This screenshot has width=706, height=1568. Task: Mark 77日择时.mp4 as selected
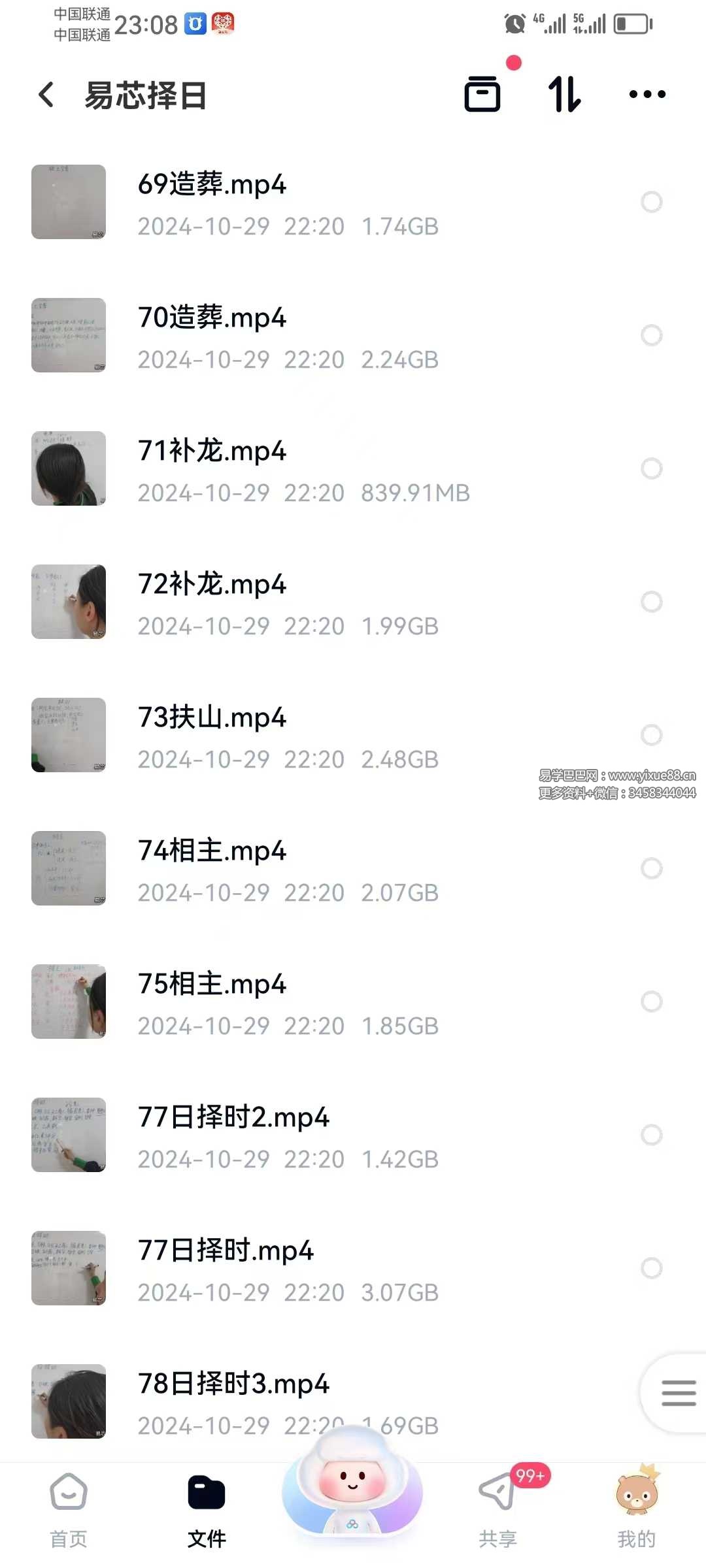[651, 1268]
